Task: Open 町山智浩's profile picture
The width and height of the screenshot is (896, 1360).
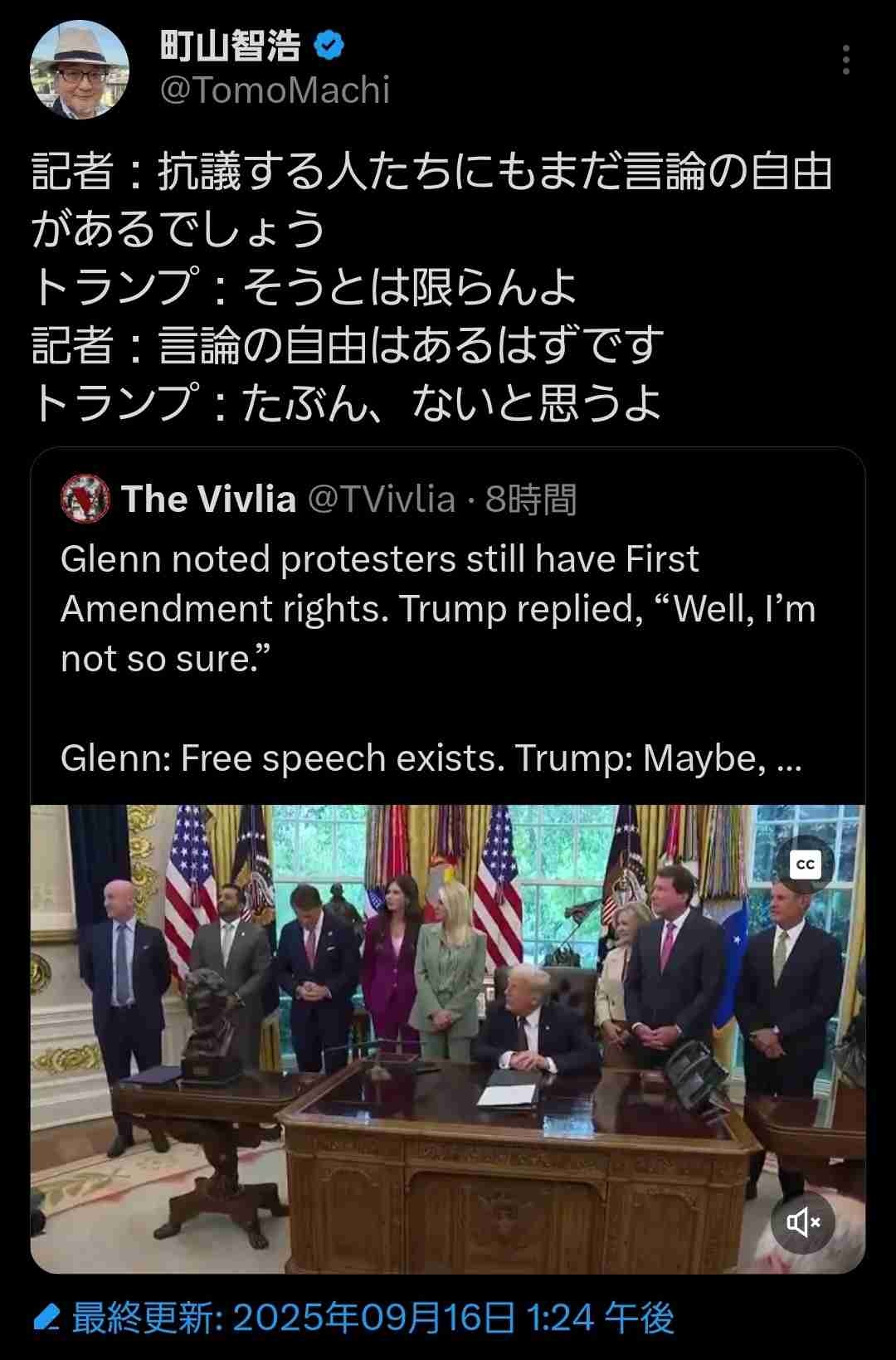Action: [x=80, y=70]
